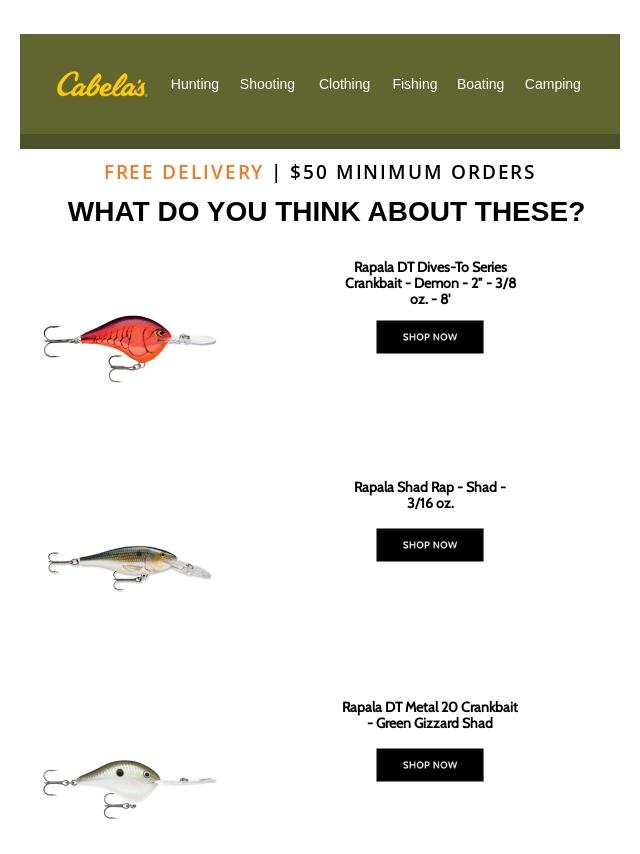The height and width of the screenshot is (854, 640).
Task: Shop now for Rapala DT Metal 20
Action: pos(430,765)
